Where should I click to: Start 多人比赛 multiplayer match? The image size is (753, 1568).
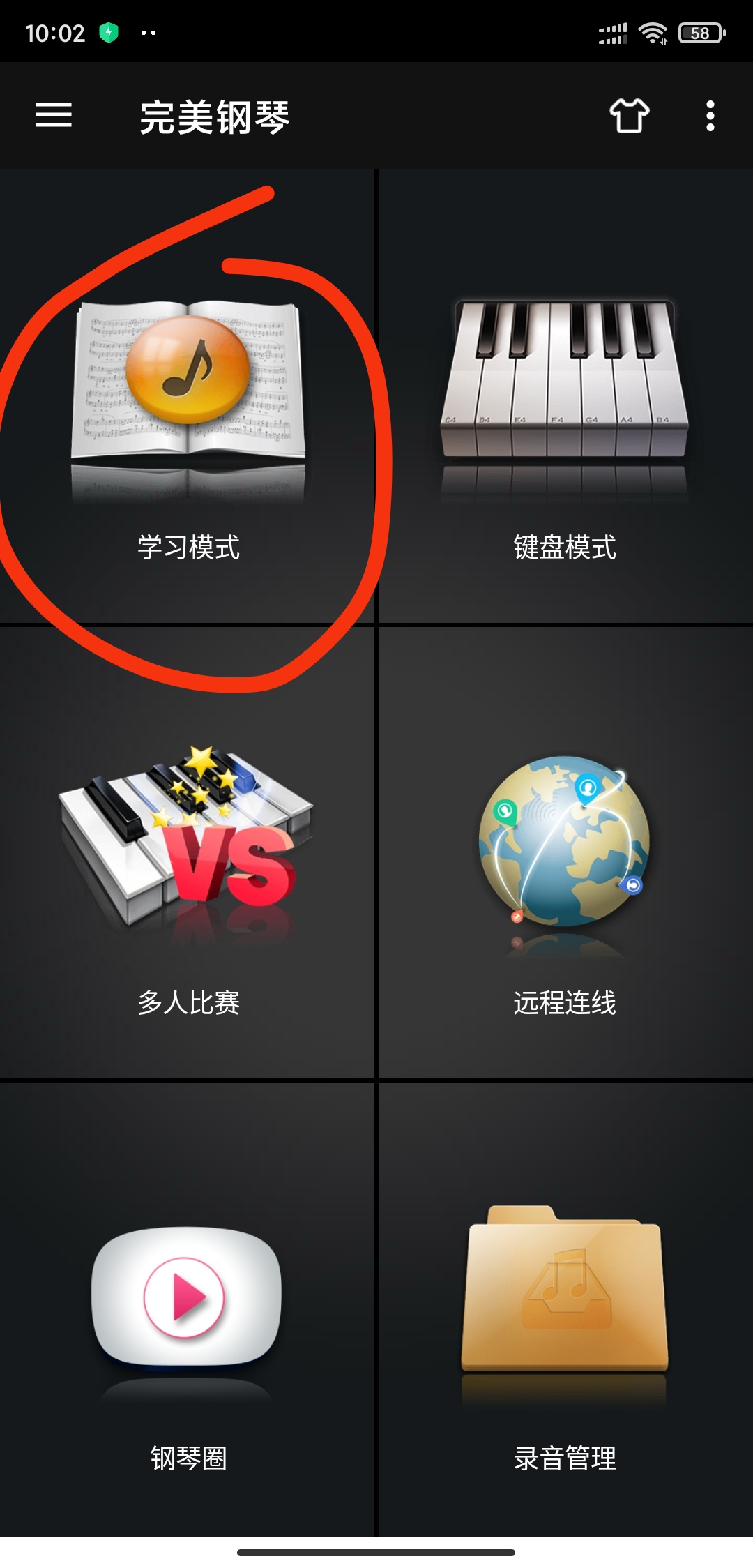click(x=188, y=872)
